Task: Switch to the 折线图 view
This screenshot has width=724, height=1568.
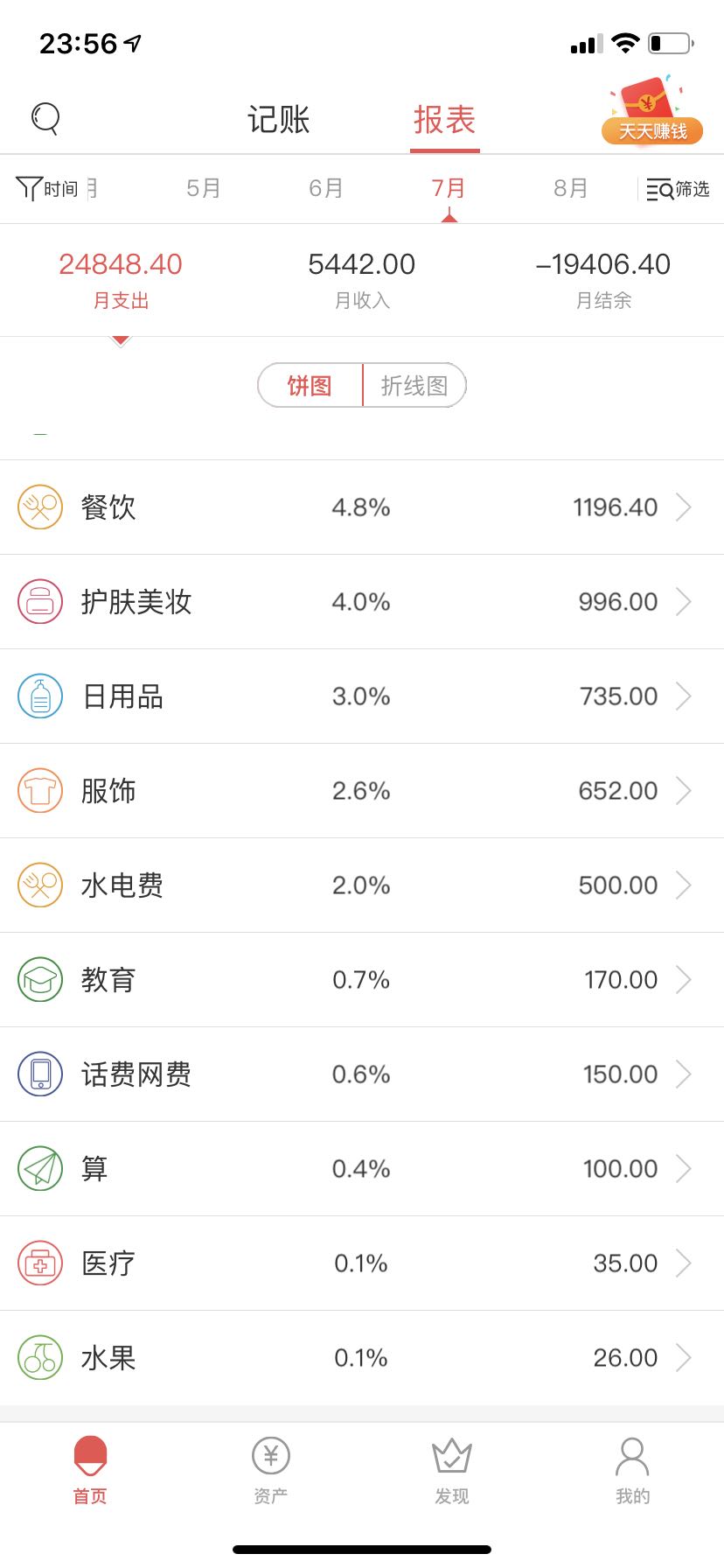Action: 414,386
